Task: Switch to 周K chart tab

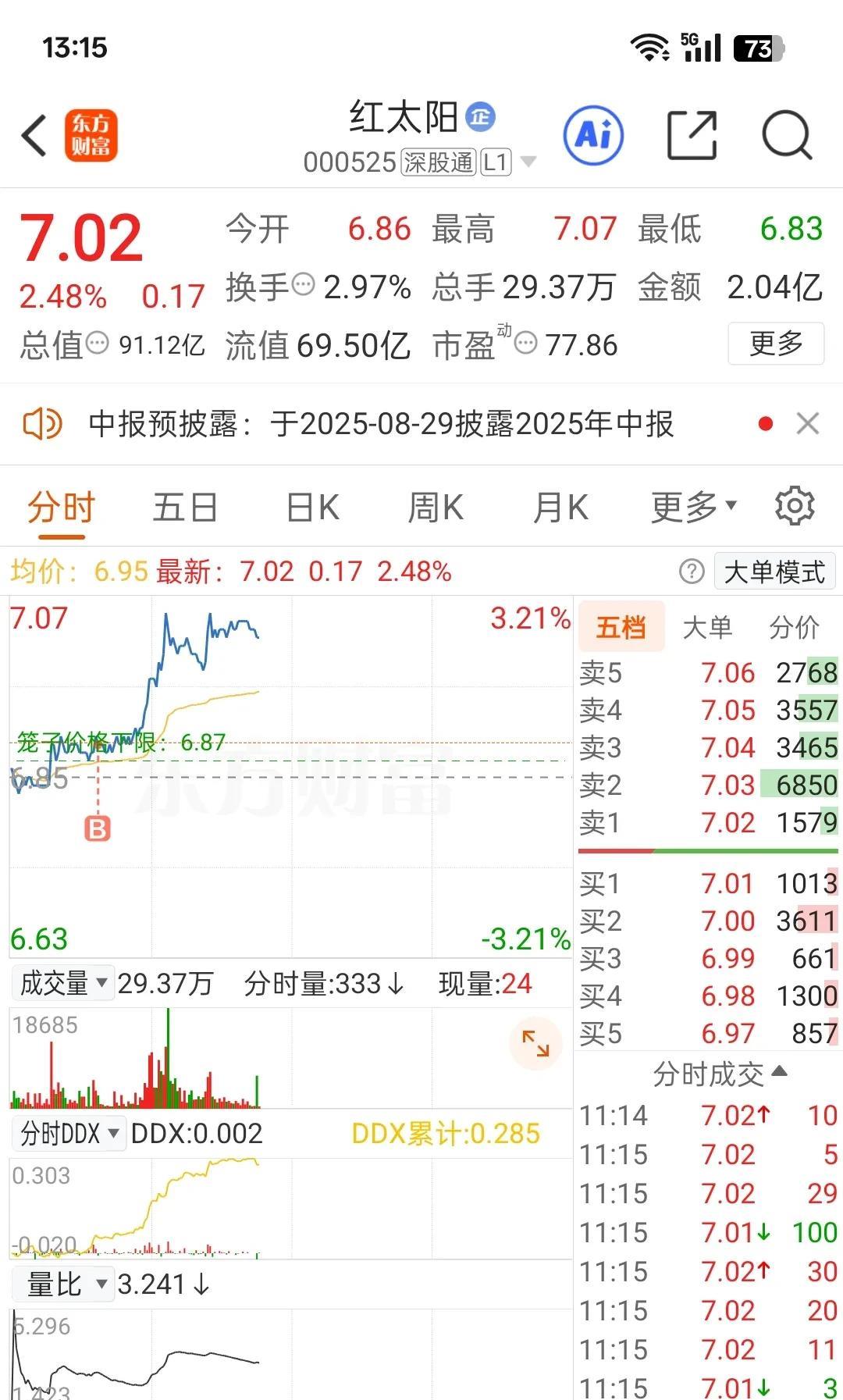Action: pyautogui.click(x=436, y=508)
